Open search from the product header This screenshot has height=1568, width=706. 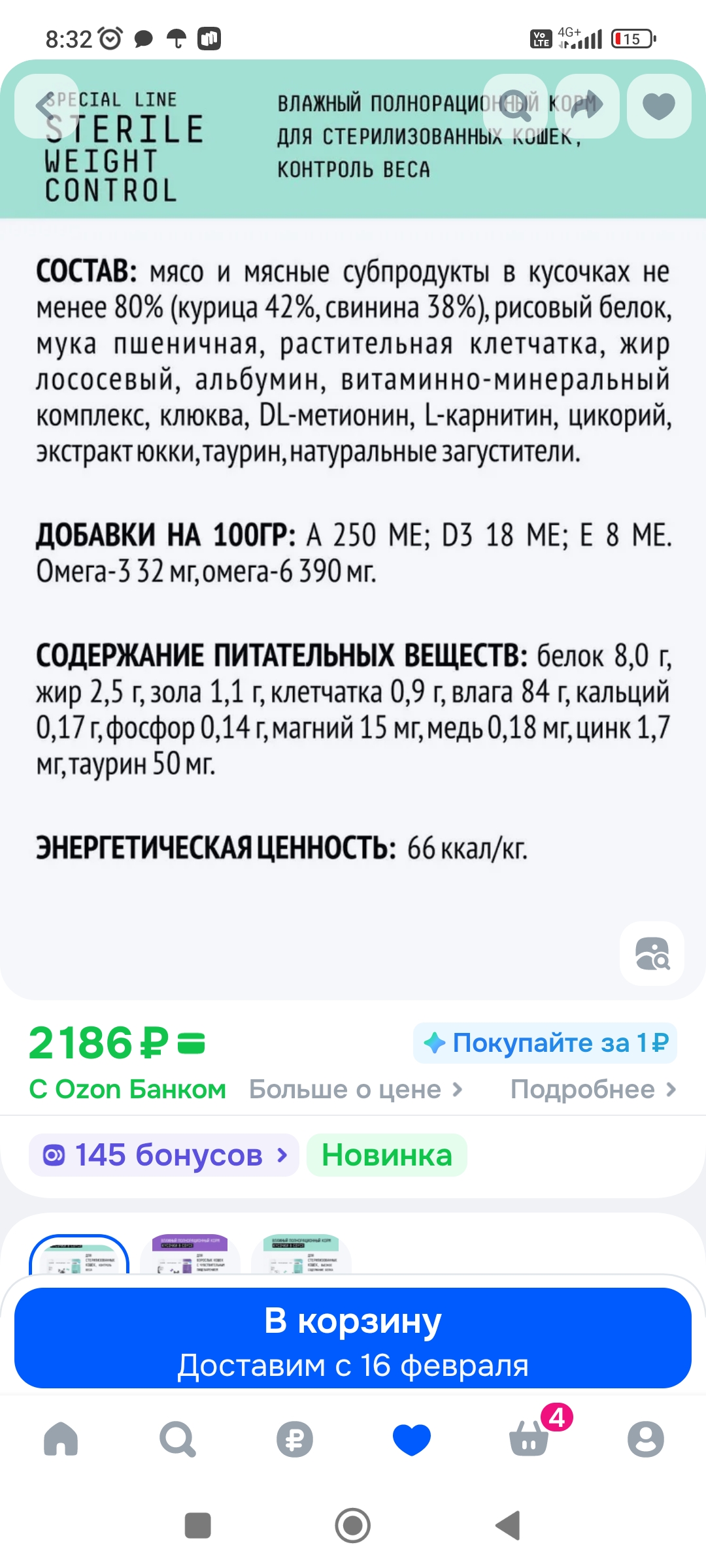pos(515,106)
